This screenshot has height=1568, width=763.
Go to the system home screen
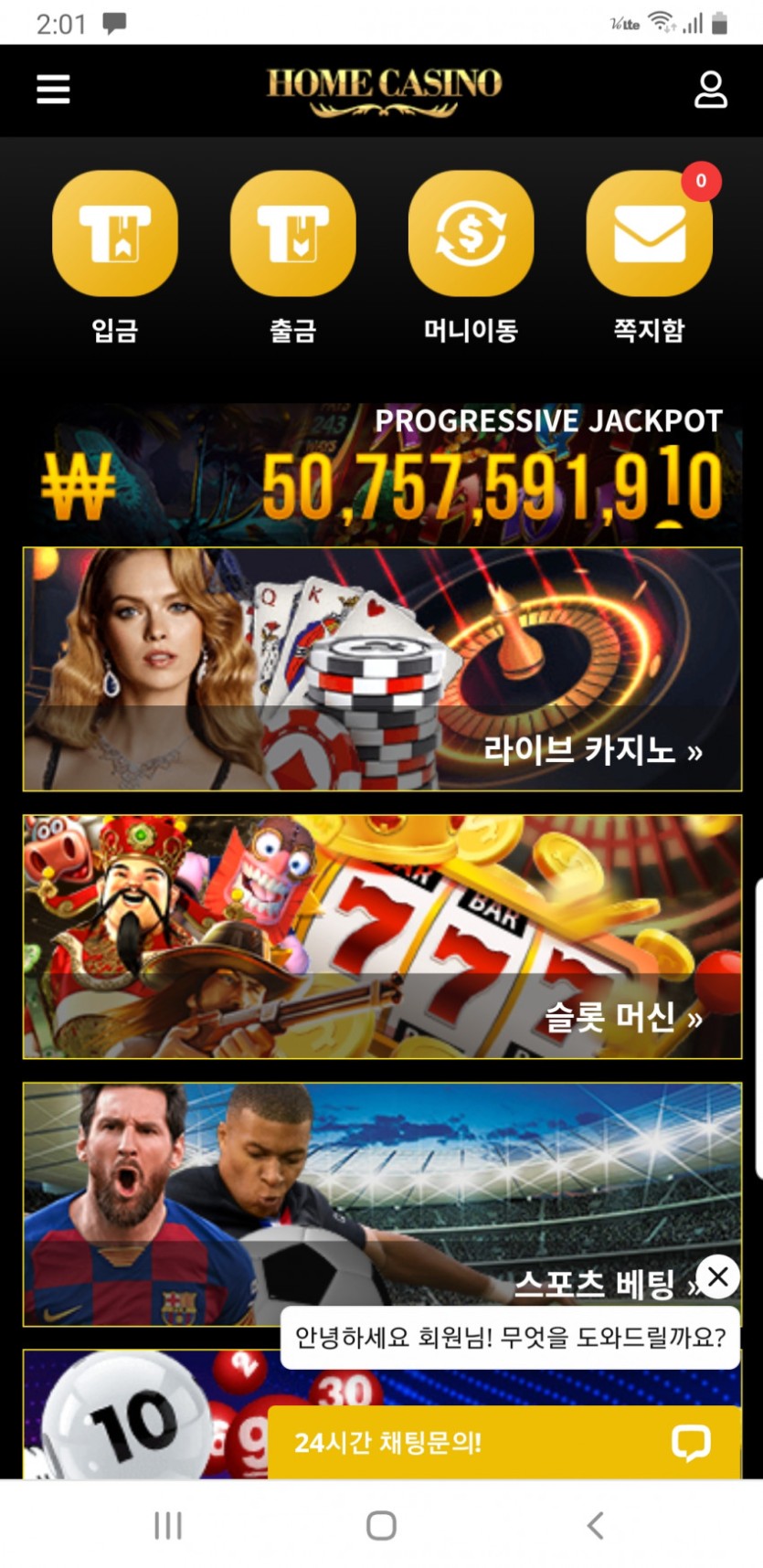(381, 1525)
